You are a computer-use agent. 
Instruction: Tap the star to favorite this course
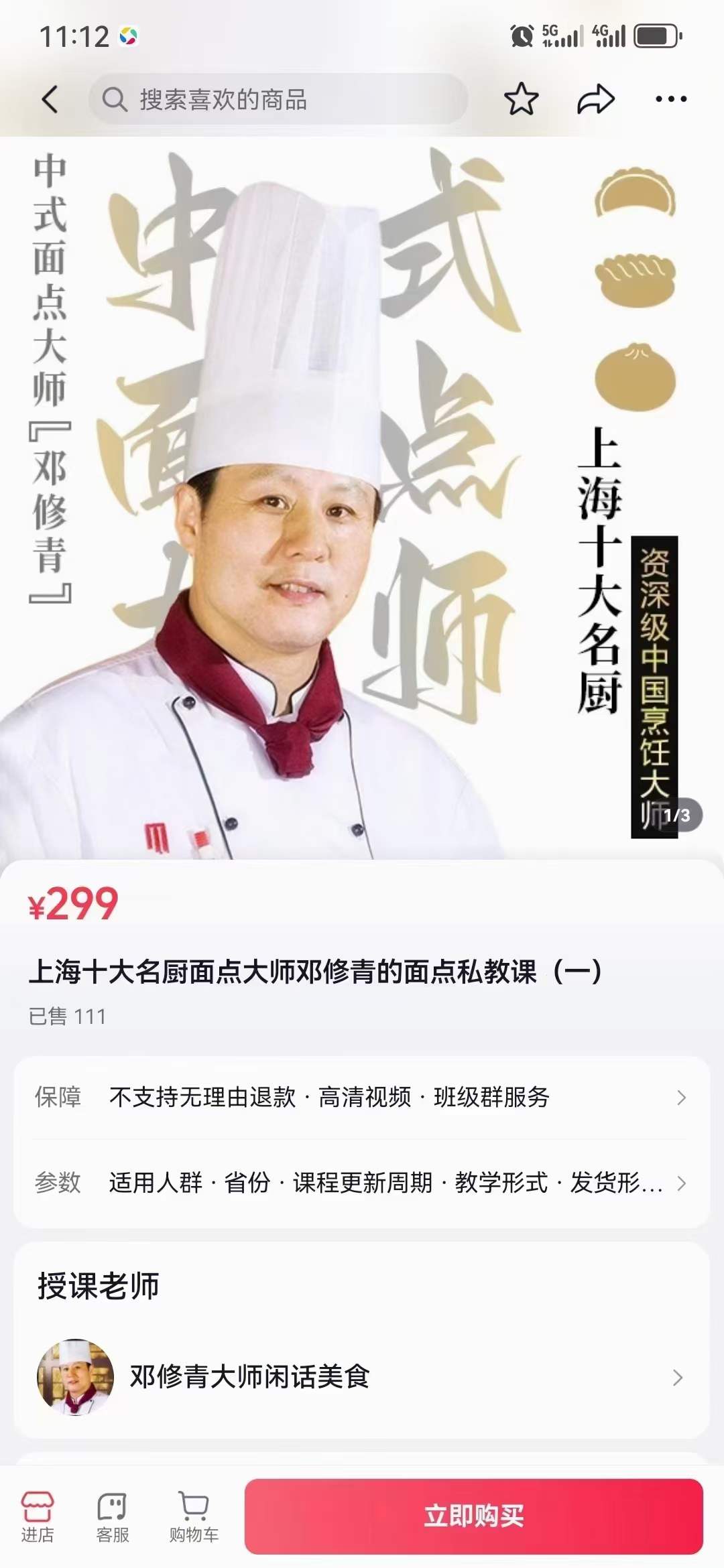click(x=522, y=99)
